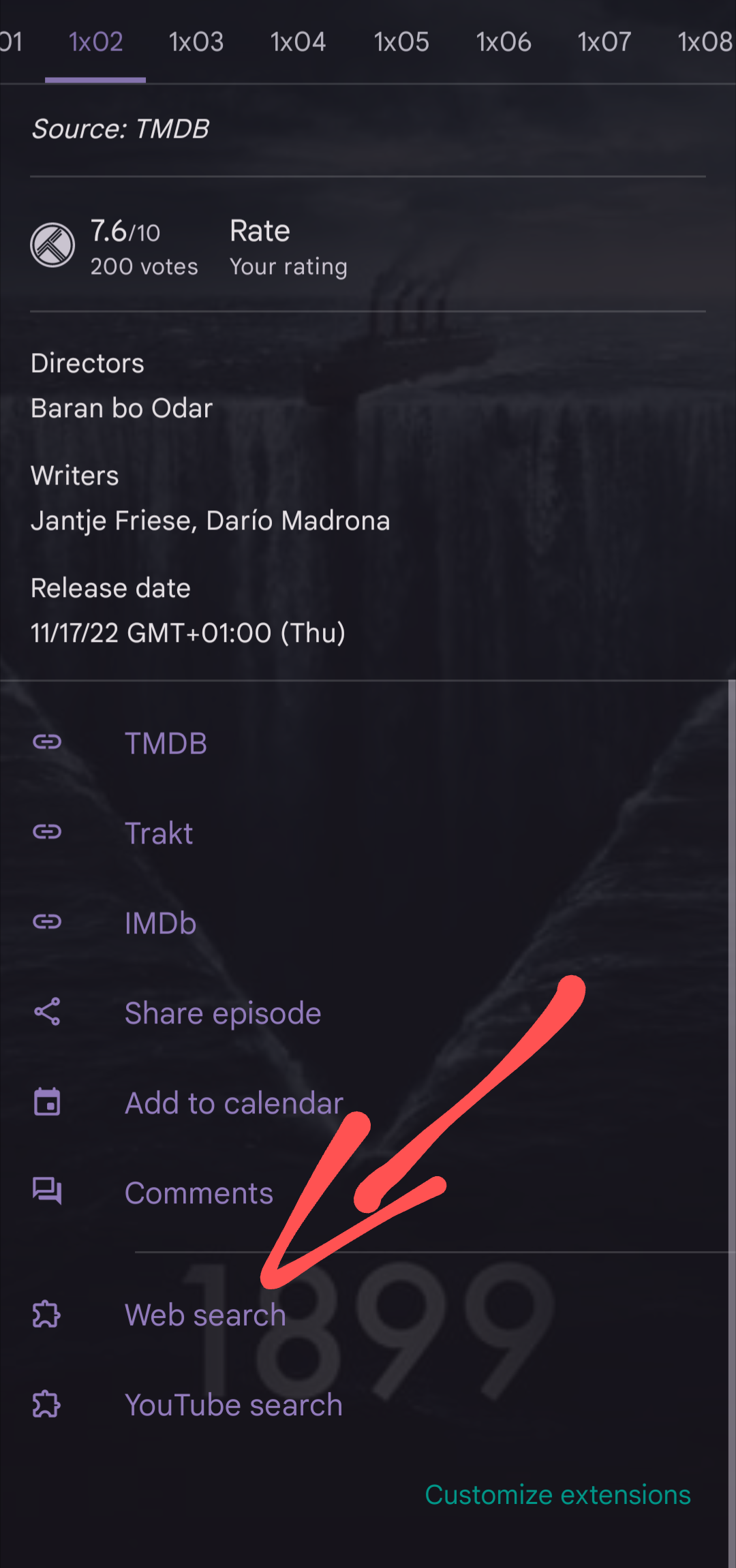The width and height of the screenshot is (736, 1568).
Task: Click the Web search puzzle-piece extension icon
Action: click(46, 1315)
